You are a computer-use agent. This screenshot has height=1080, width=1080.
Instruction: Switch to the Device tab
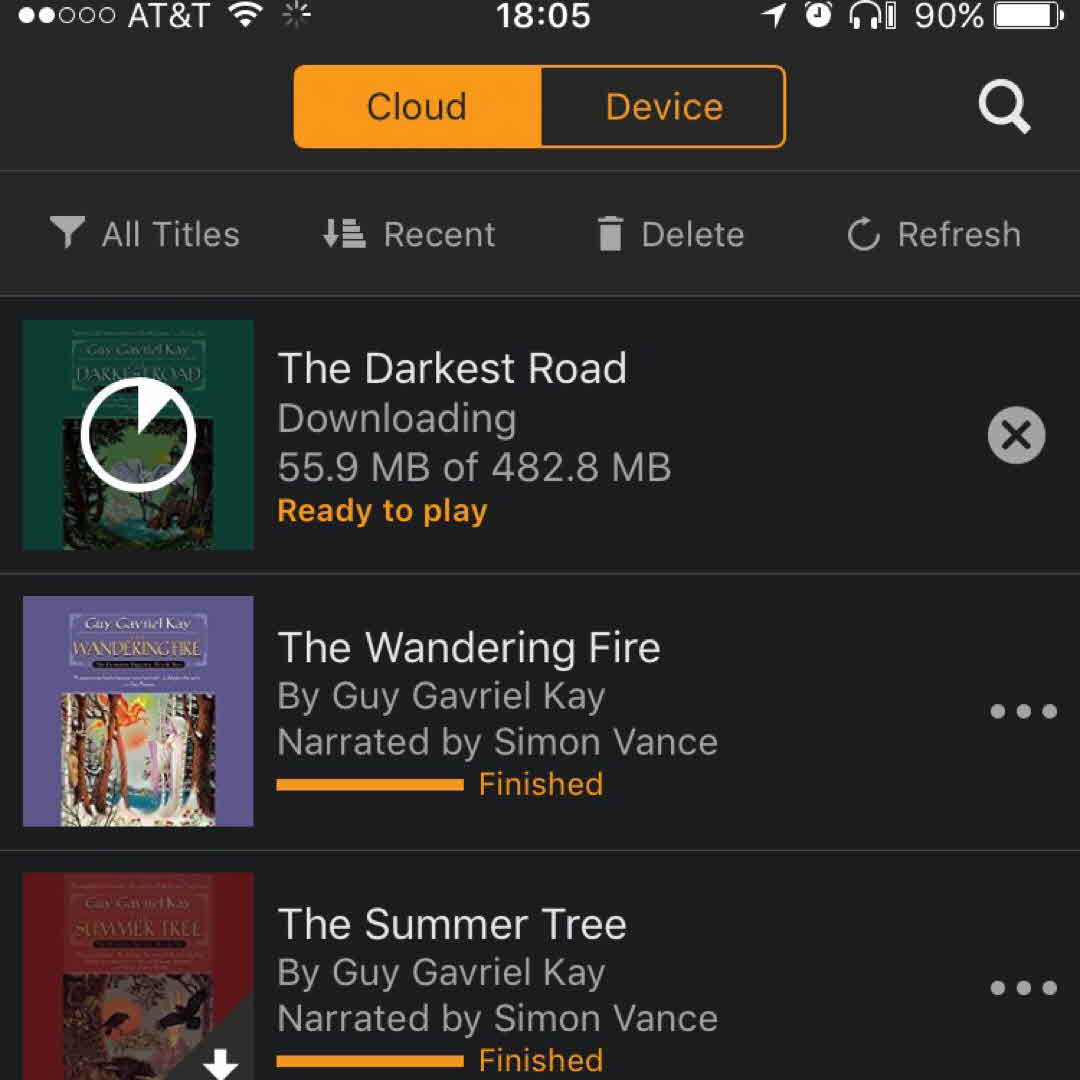coord(663,107)
